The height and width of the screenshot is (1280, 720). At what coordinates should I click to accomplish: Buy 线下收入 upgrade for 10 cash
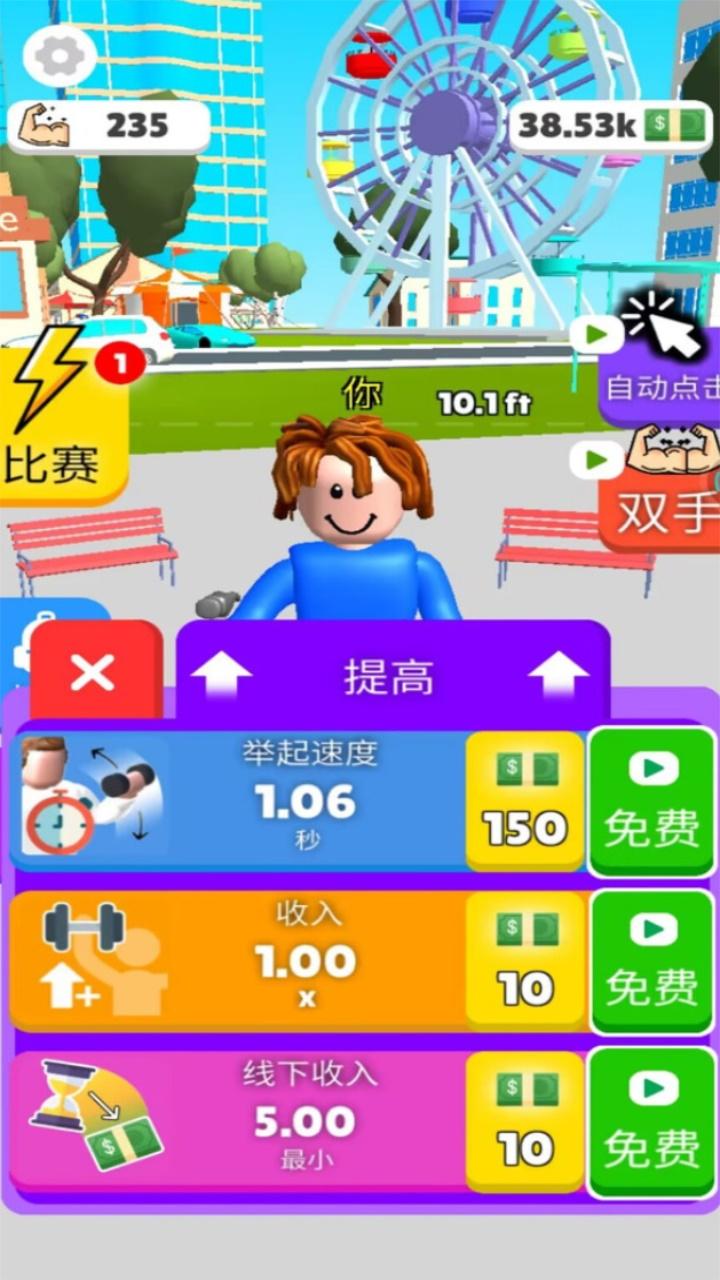525,1121
